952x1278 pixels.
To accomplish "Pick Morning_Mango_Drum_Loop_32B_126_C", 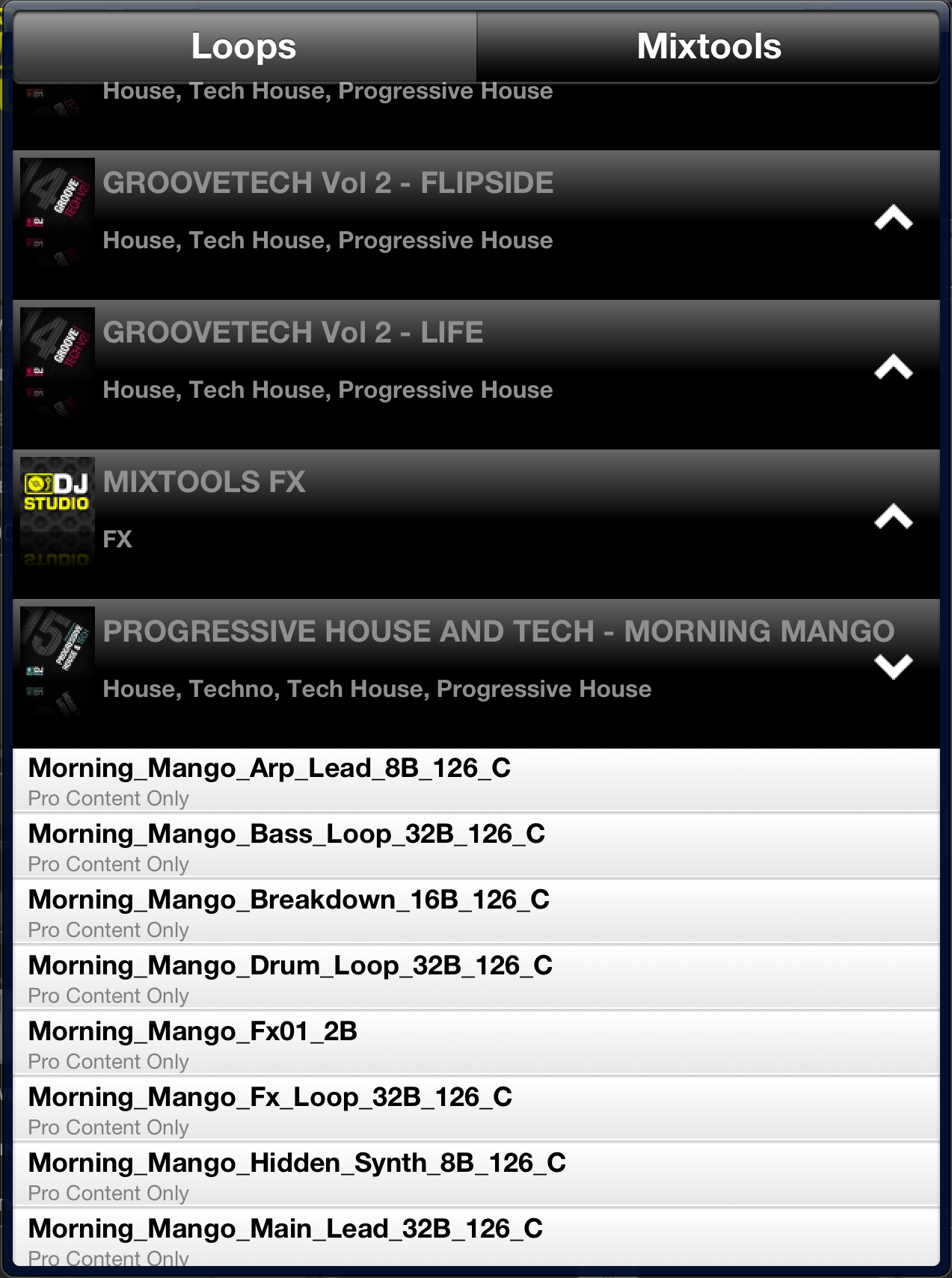I will [476, 978].
